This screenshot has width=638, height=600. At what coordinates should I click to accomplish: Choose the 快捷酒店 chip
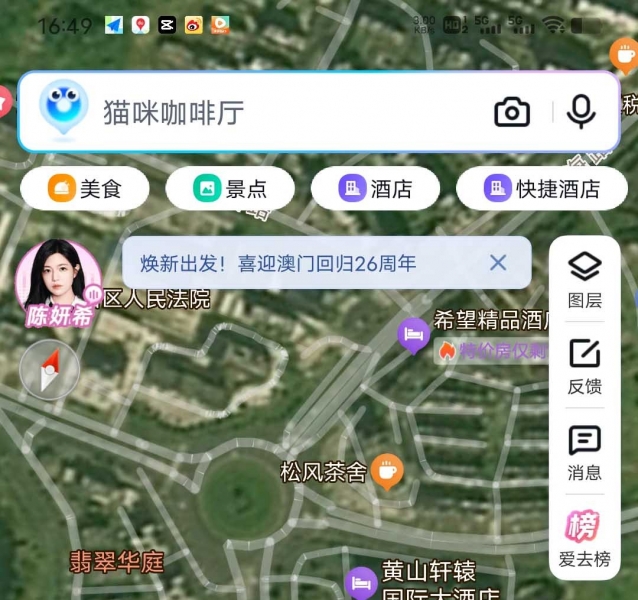click(x=542, y=188)
